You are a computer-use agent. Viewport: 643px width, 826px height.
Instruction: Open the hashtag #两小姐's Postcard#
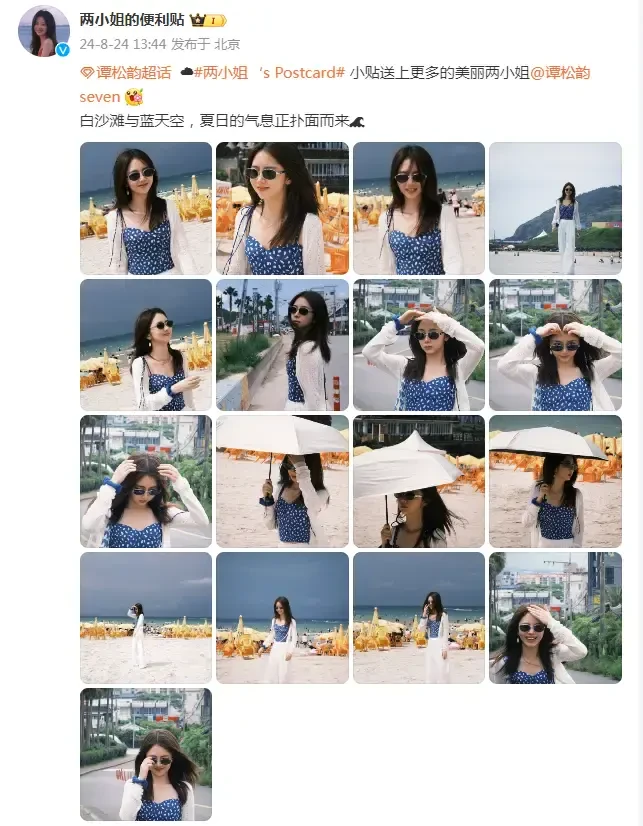click(x=270, y=73)
